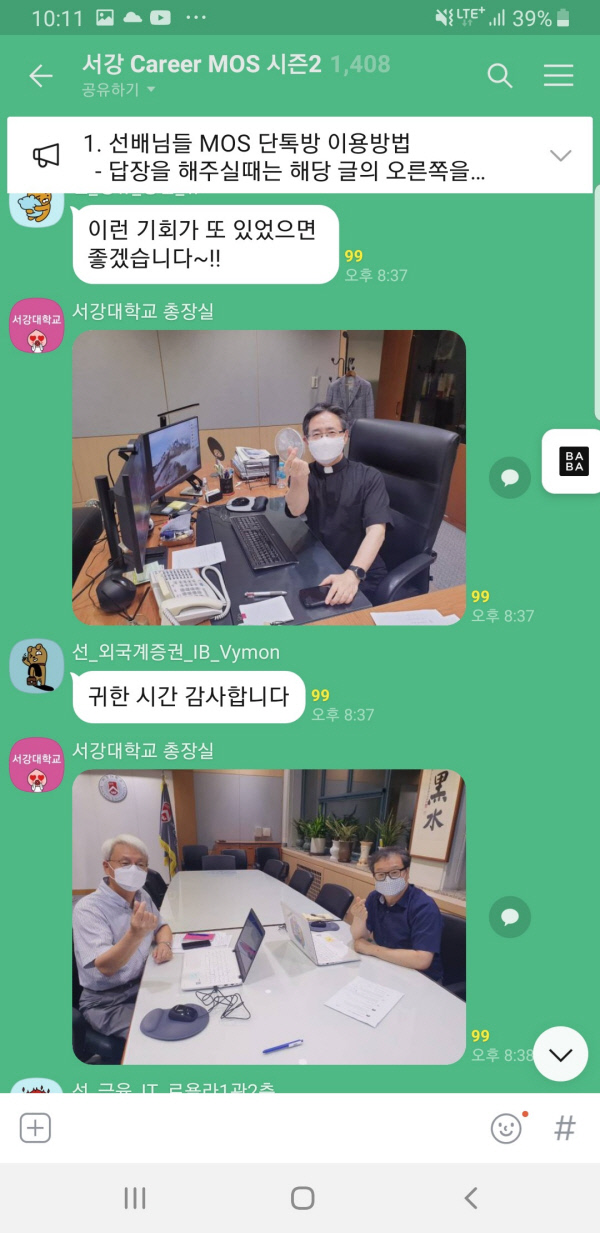Open the hashtag search
The image size is (600, 1233).
pos(565,1129)
